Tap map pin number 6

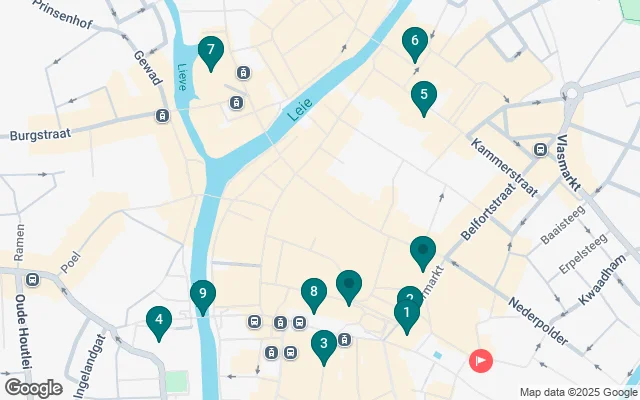pyautogui.click(x=414, y=43)
